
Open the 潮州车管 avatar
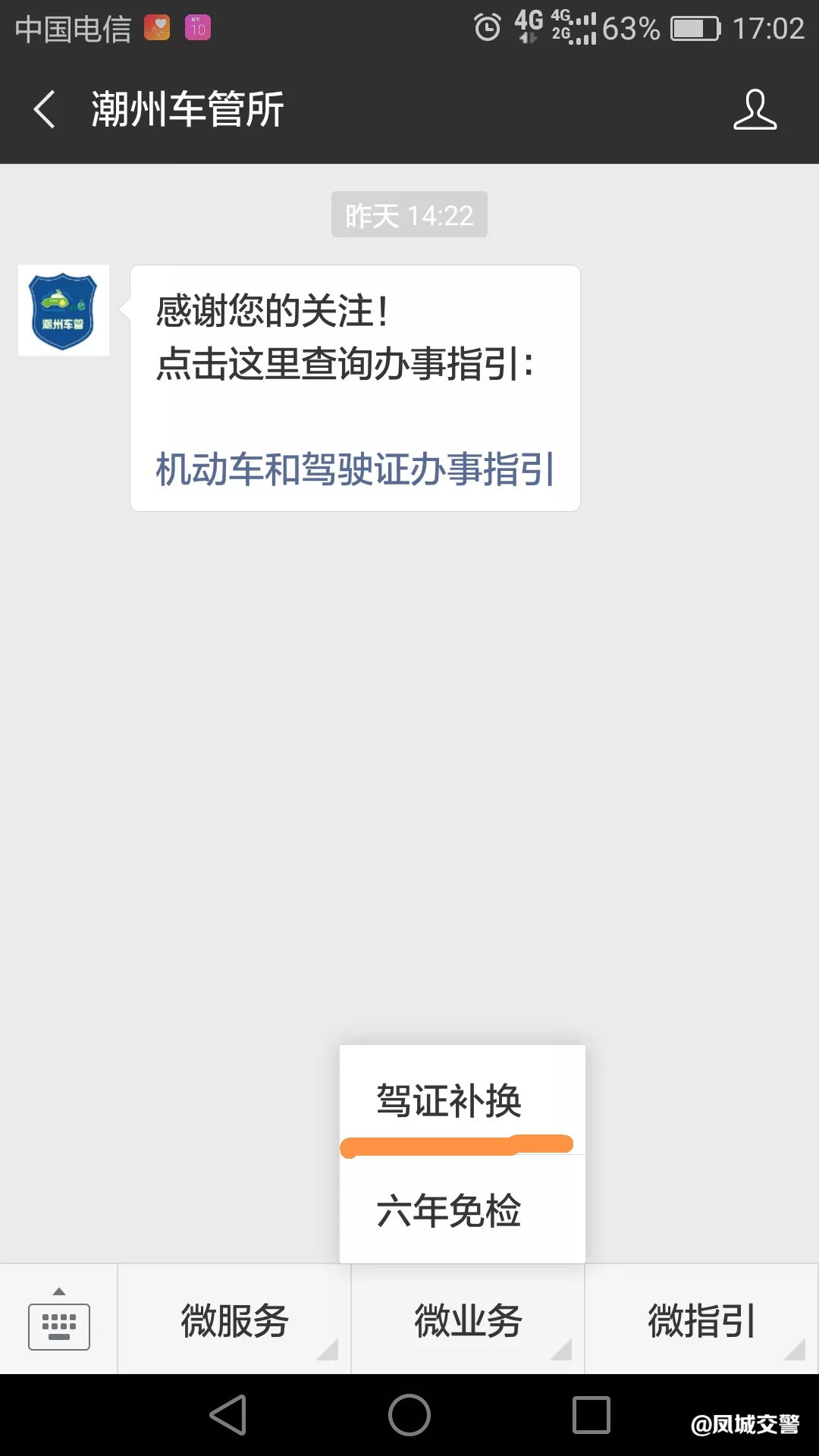(x=64, y=310)
